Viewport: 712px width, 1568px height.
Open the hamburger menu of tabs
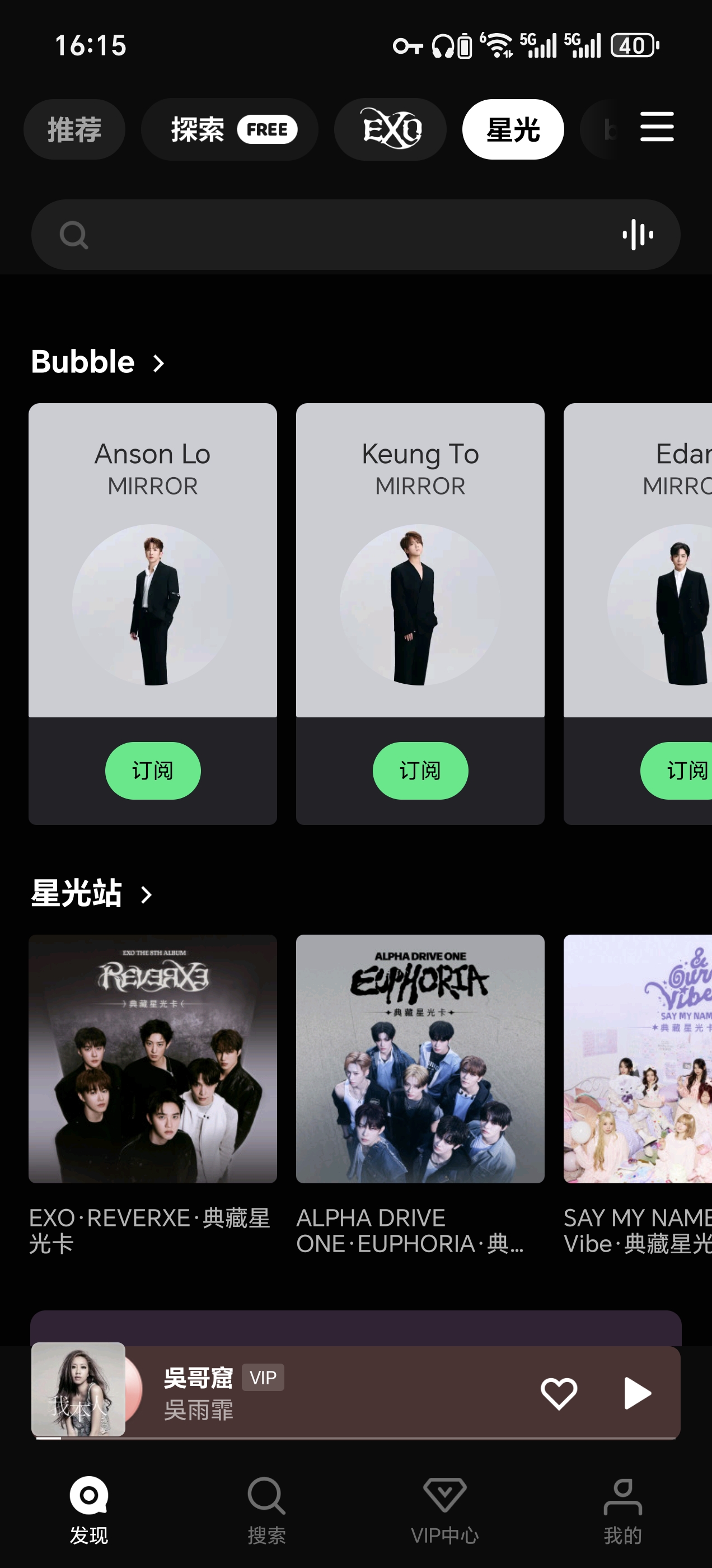tap(657, 127)
